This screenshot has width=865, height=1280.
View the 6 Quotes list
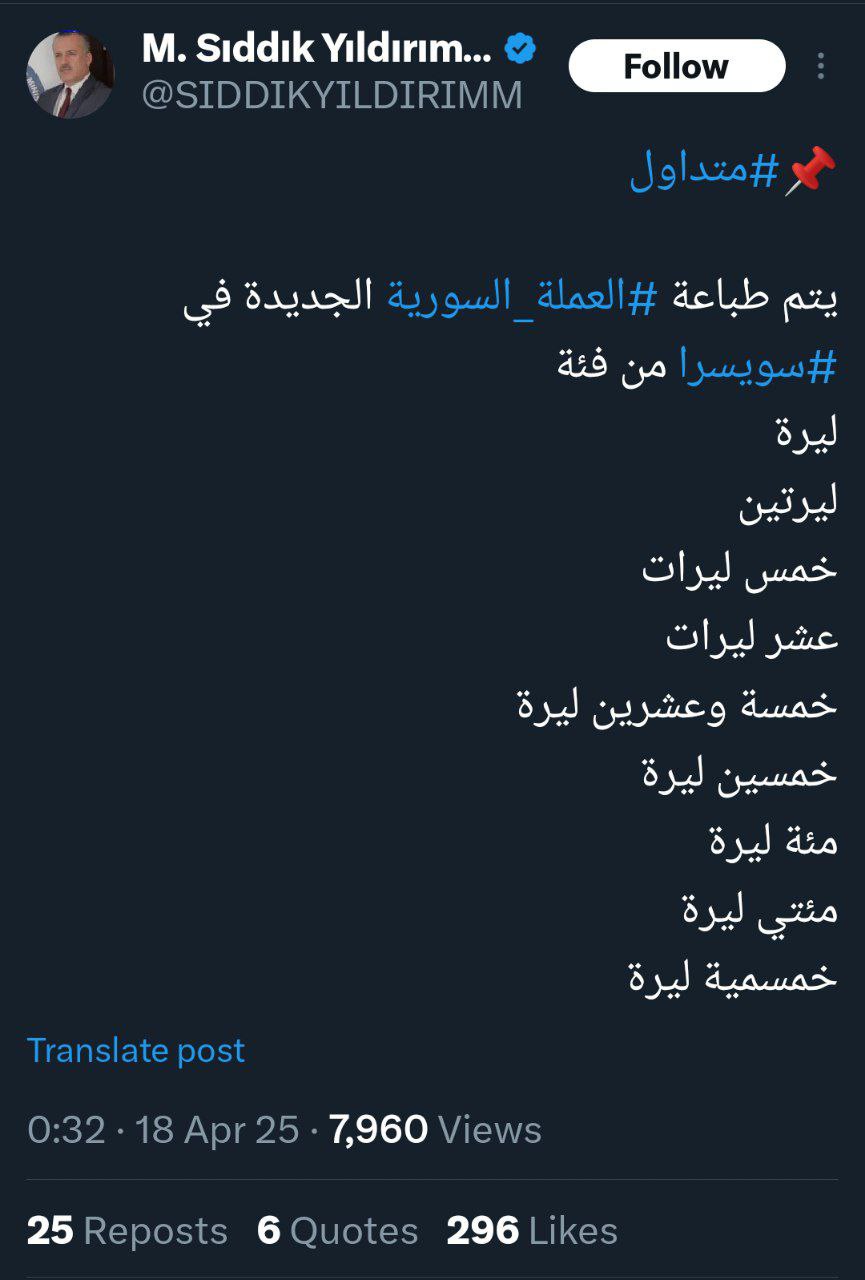coord(337,1231)
